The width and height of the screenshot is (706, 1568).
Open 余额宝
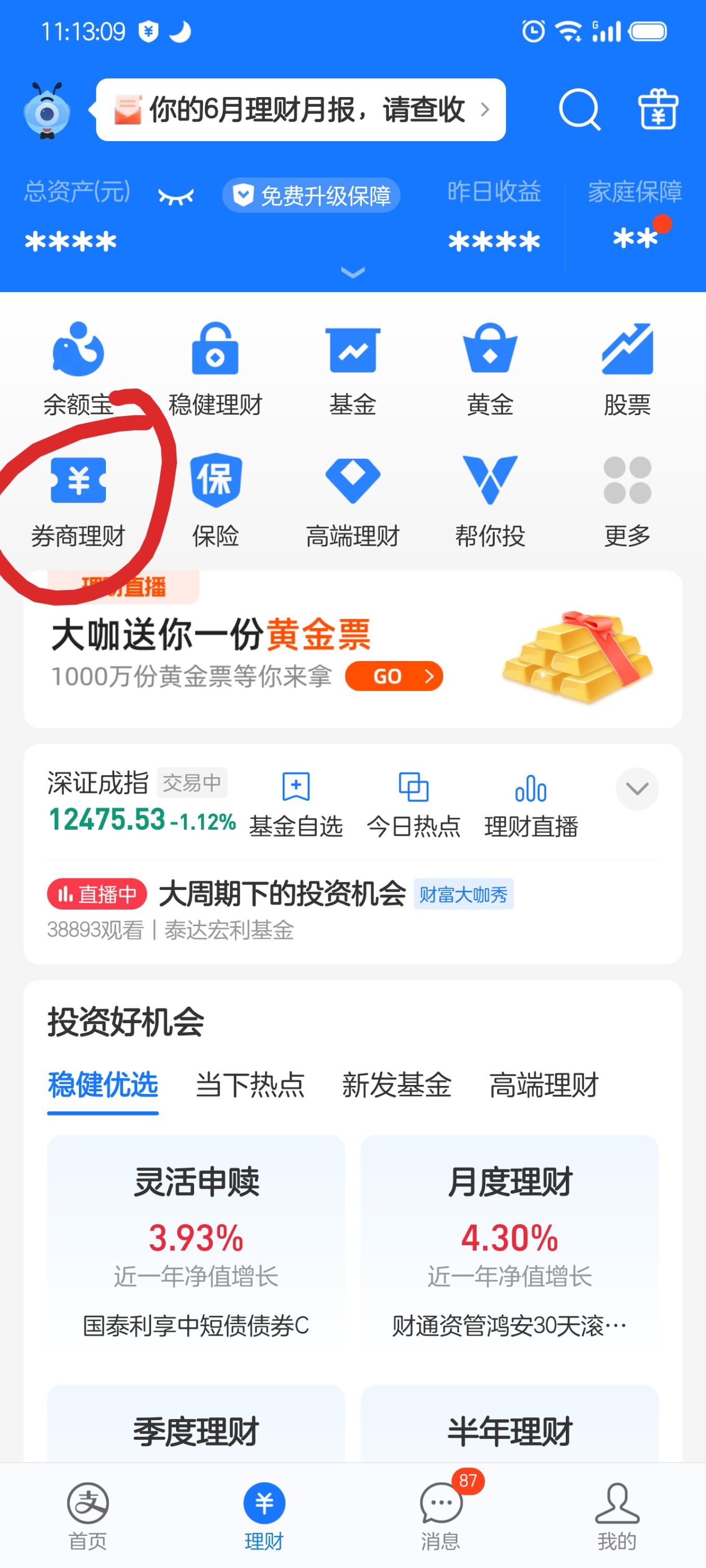click(x=78, y=369)
